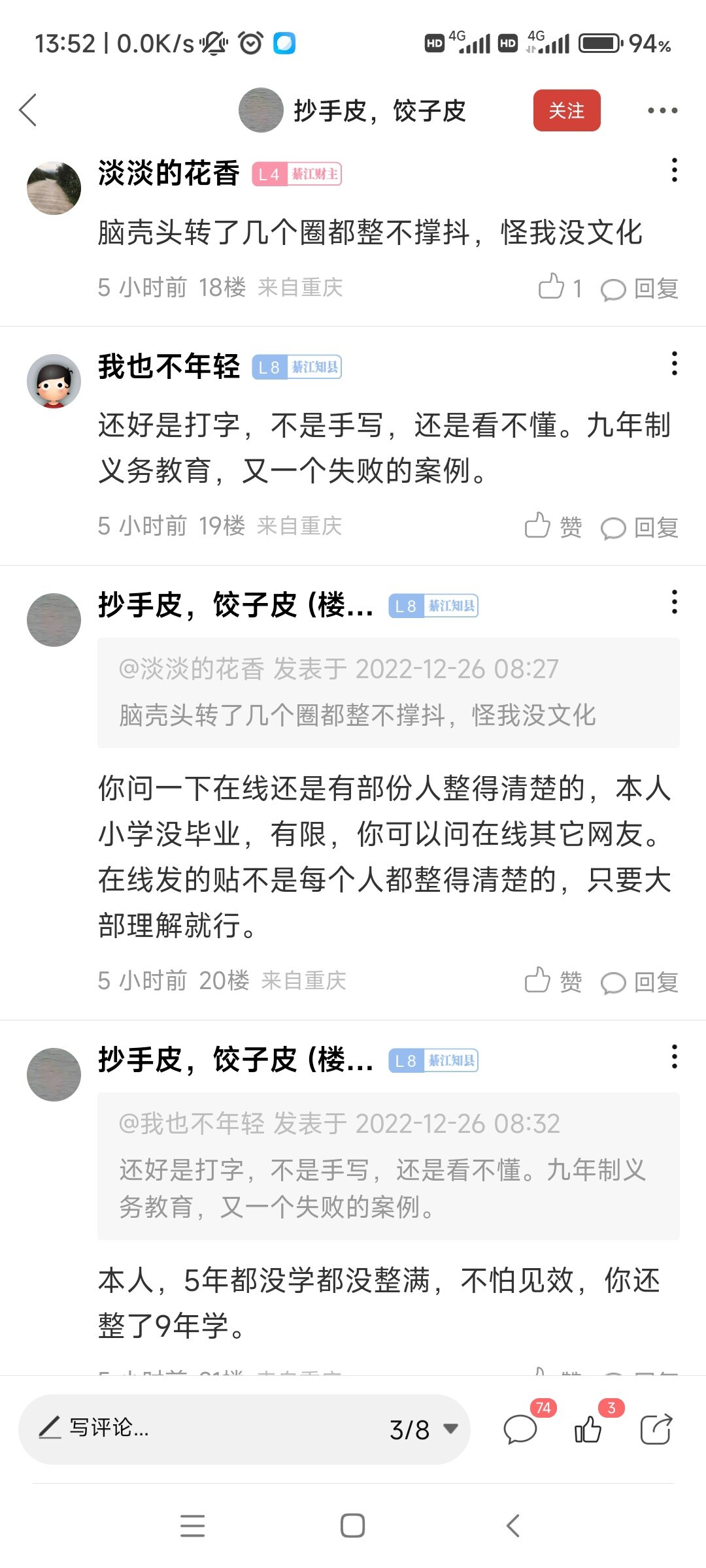The height and width of the screenshot is (1568, 706).
Task: Like the comment on floor 19
Action: click(553, 526)
